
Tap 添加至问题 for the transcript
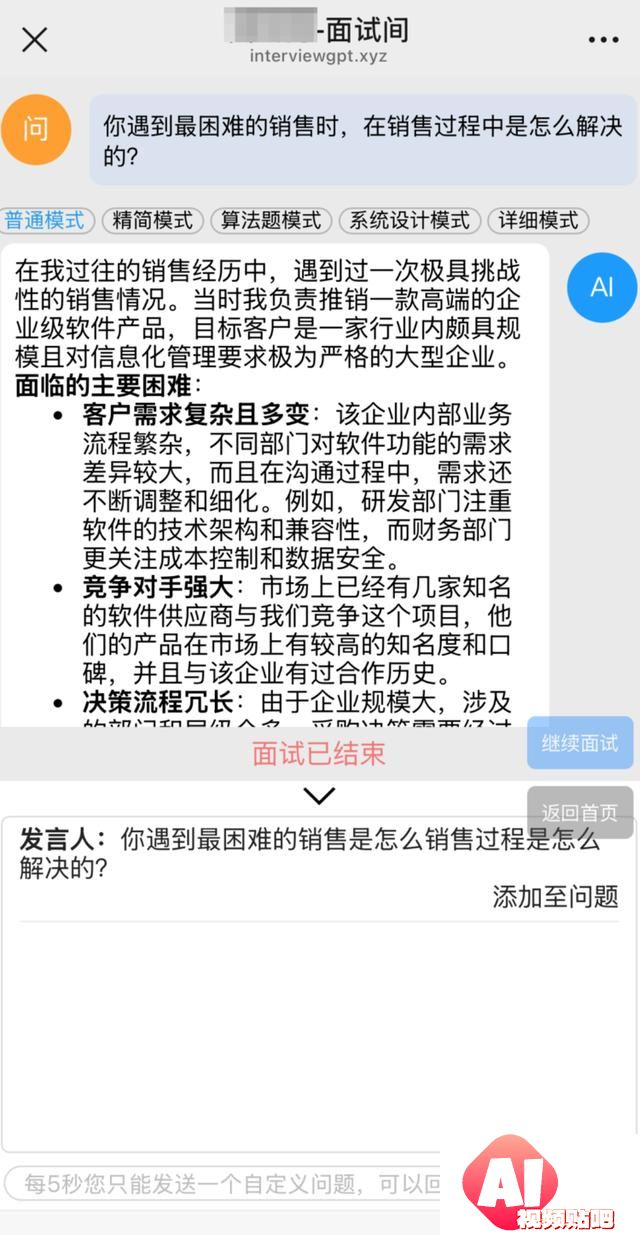[555, 896]
